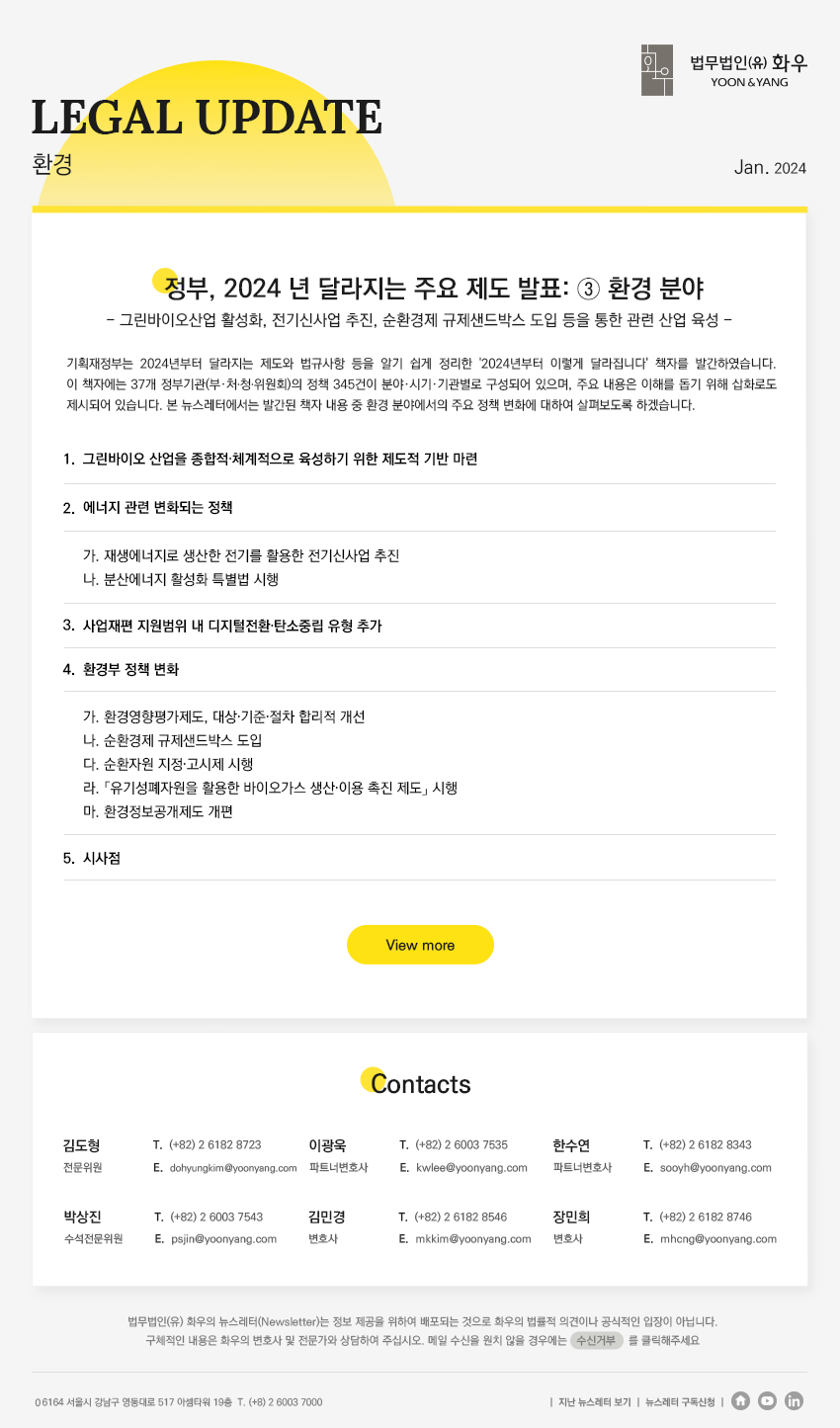This screenshot has width=840, height=1428.
Task: Tap the 수신거부 unsubscribe button
Action: [596, 1341]
